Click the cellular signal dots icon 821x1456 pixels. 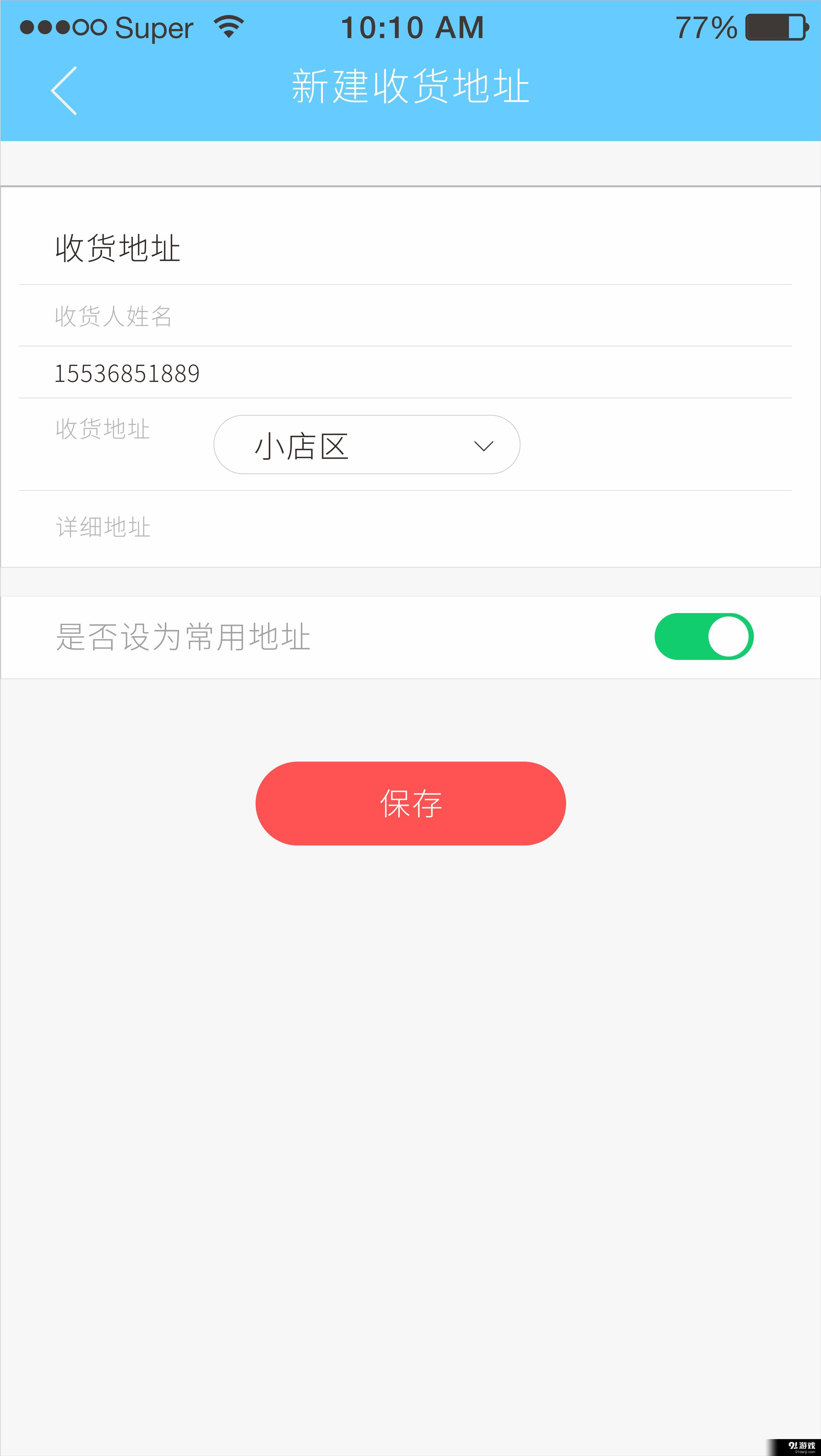[62, 26]
